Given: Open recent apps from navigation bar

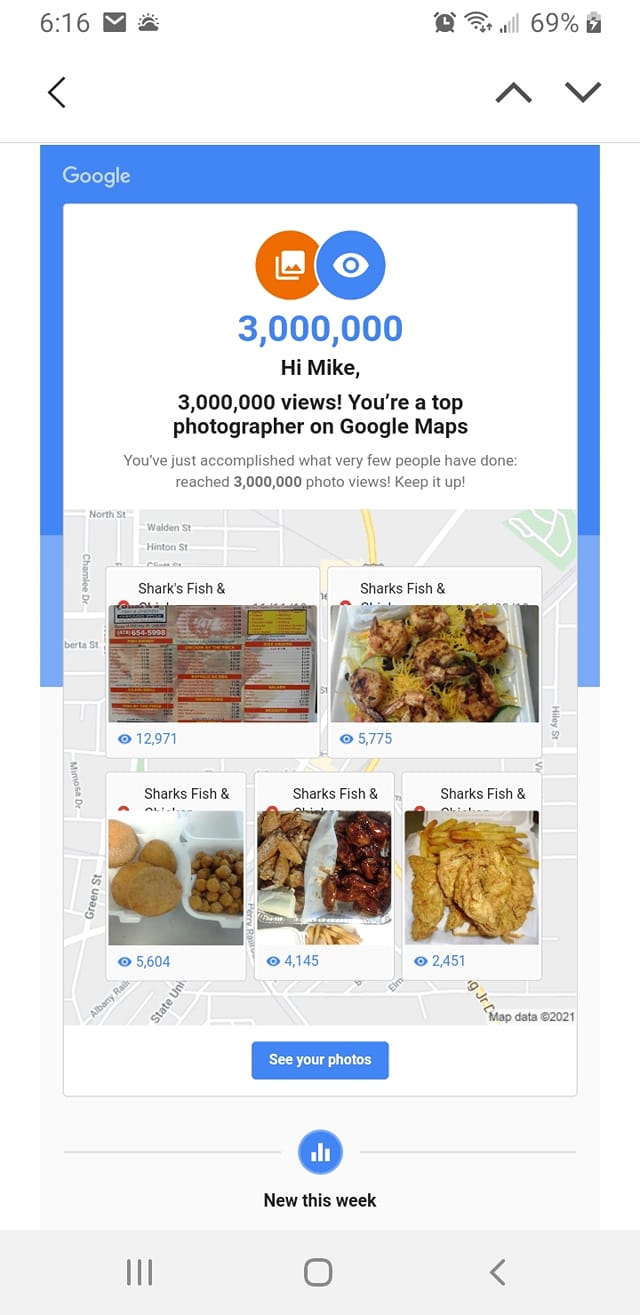Looking at the screenshot, I should pyautogui.click(x=140, y=1272).
